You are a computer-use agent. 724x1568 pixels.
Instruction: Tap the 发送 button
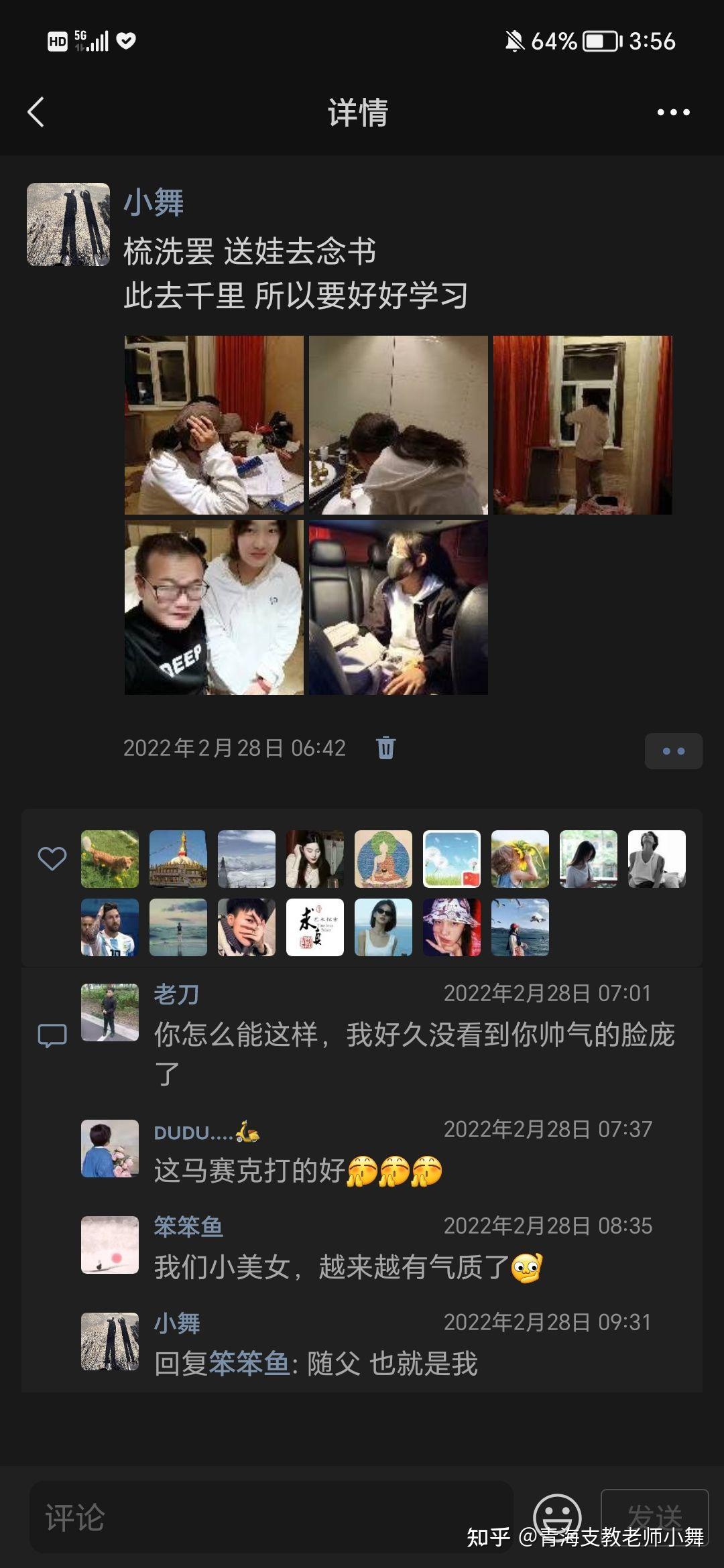click(x=654, y=1516)
